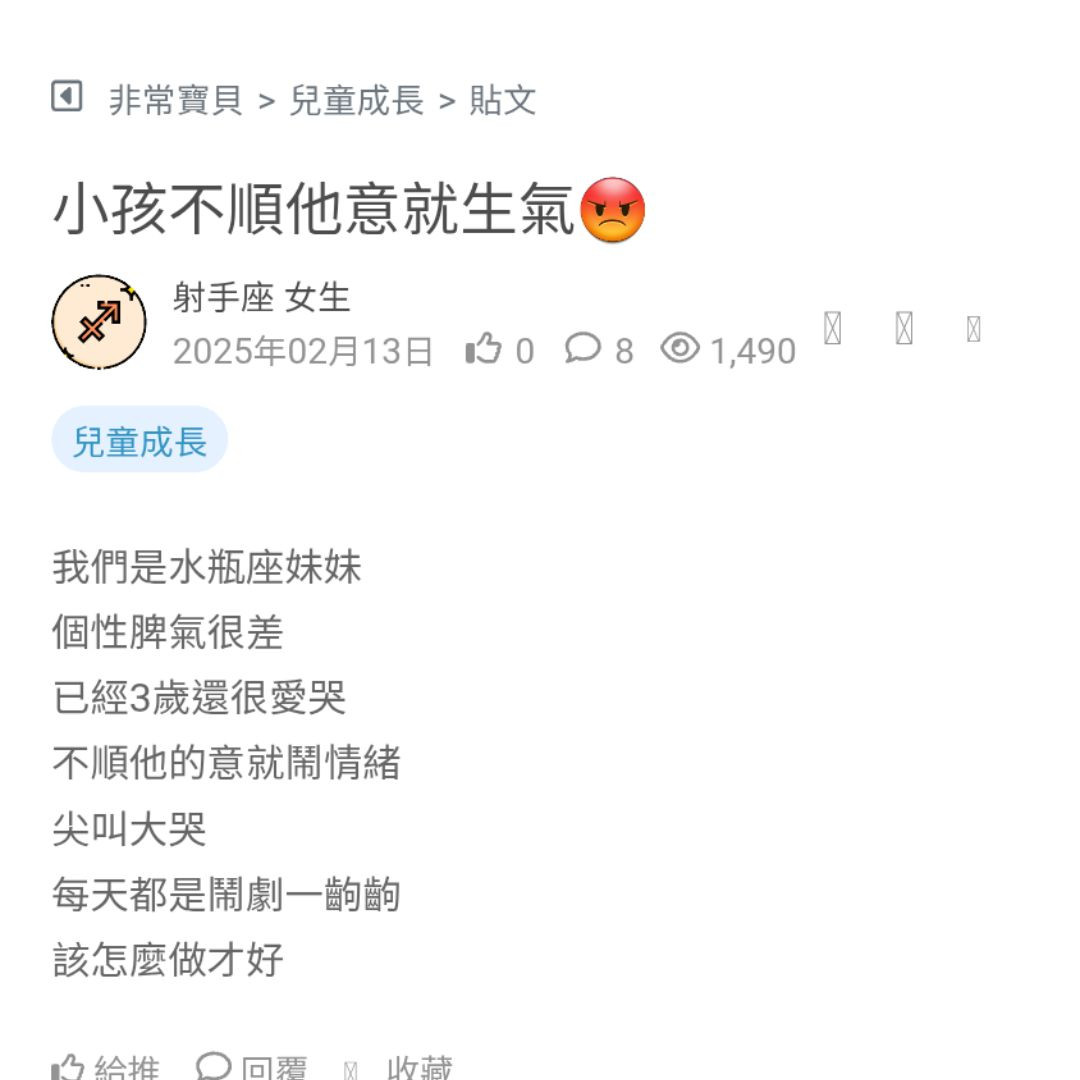Give a 給推 like to the post

click(x=105, y=1068)
